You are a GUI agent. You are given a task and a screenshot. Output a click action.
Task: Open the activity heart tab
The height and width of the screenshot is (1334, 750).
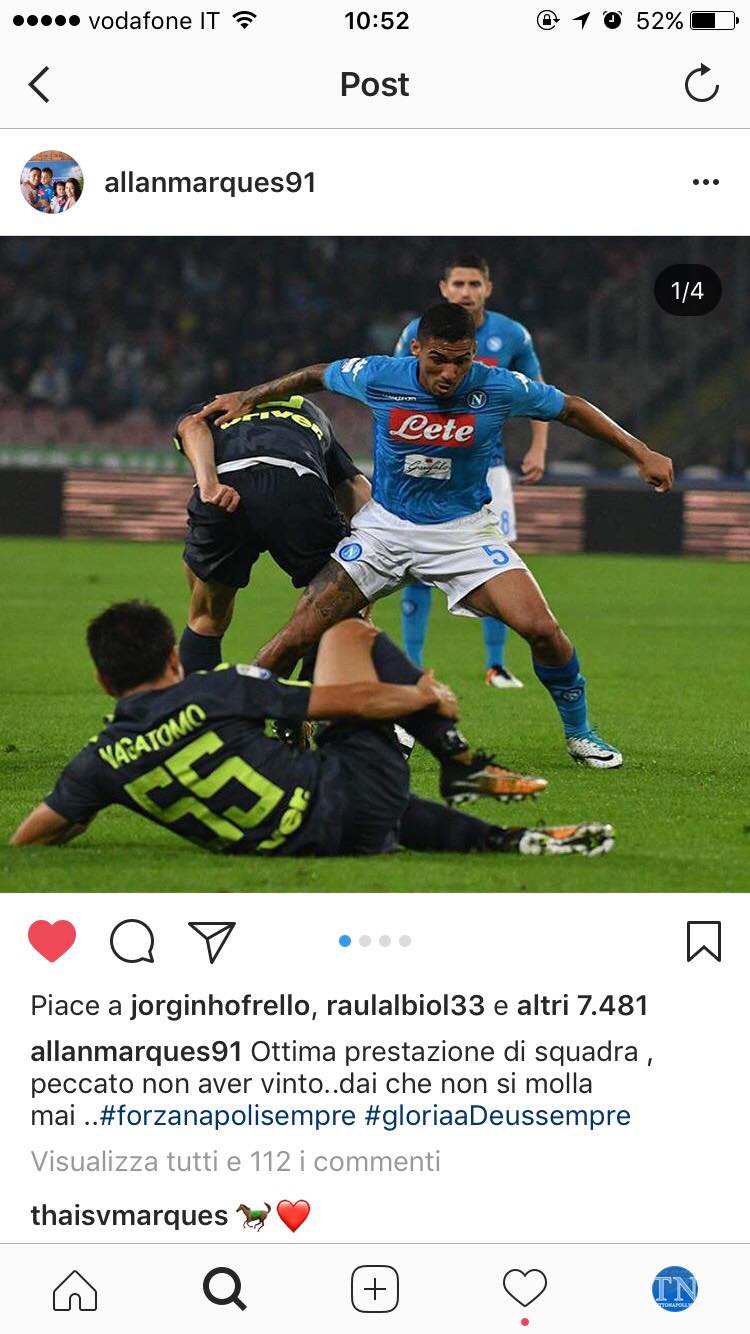pos(525,1288)
